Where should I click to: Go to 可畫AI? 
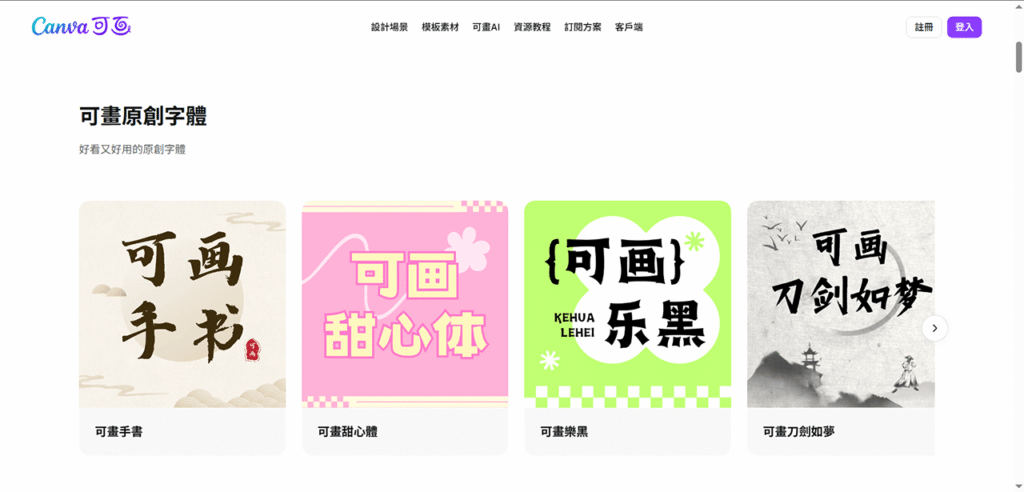click(486, 27)
